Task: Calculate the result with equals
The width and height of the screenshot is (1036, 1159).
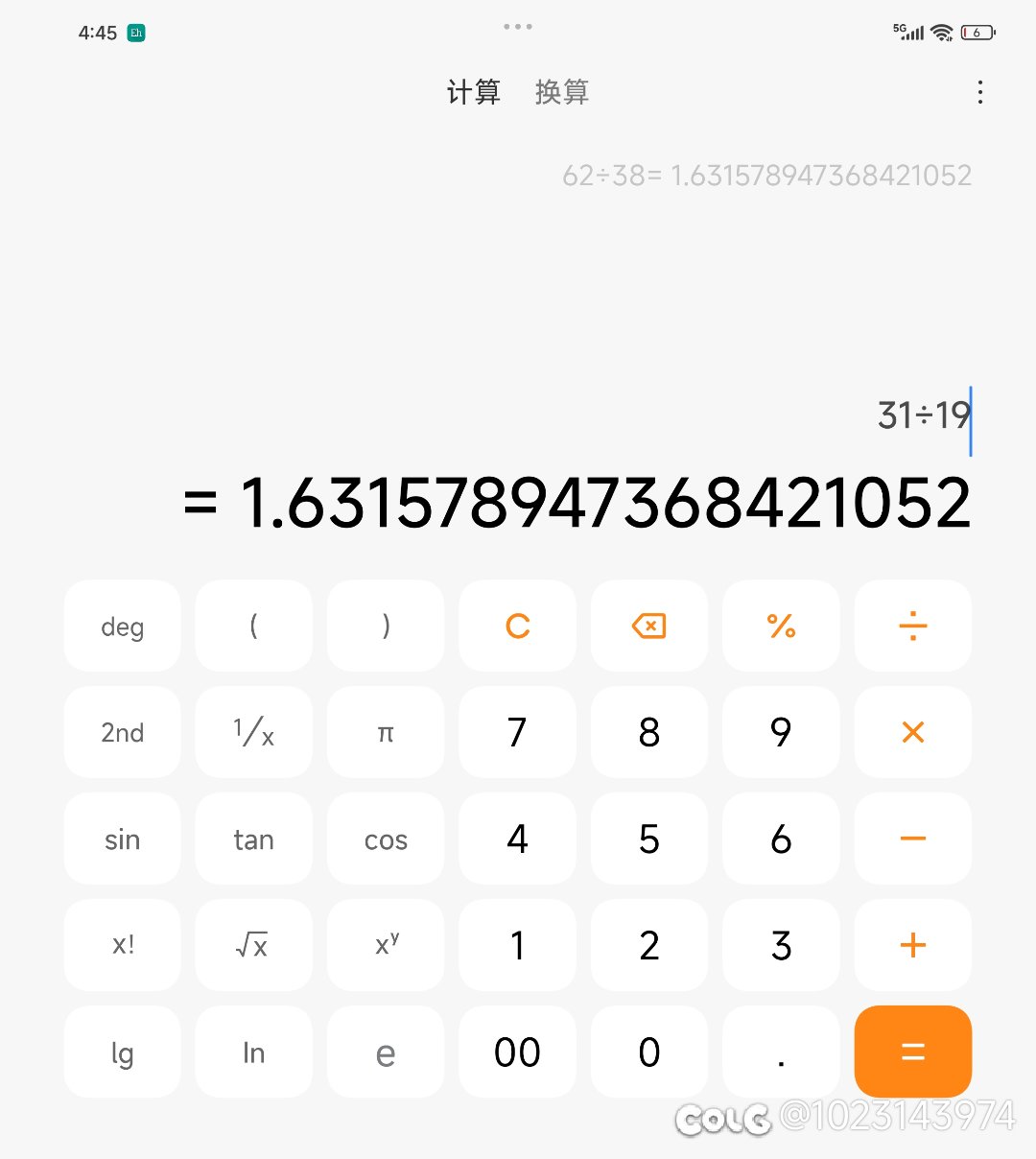Action: [x=912, y=1052]
